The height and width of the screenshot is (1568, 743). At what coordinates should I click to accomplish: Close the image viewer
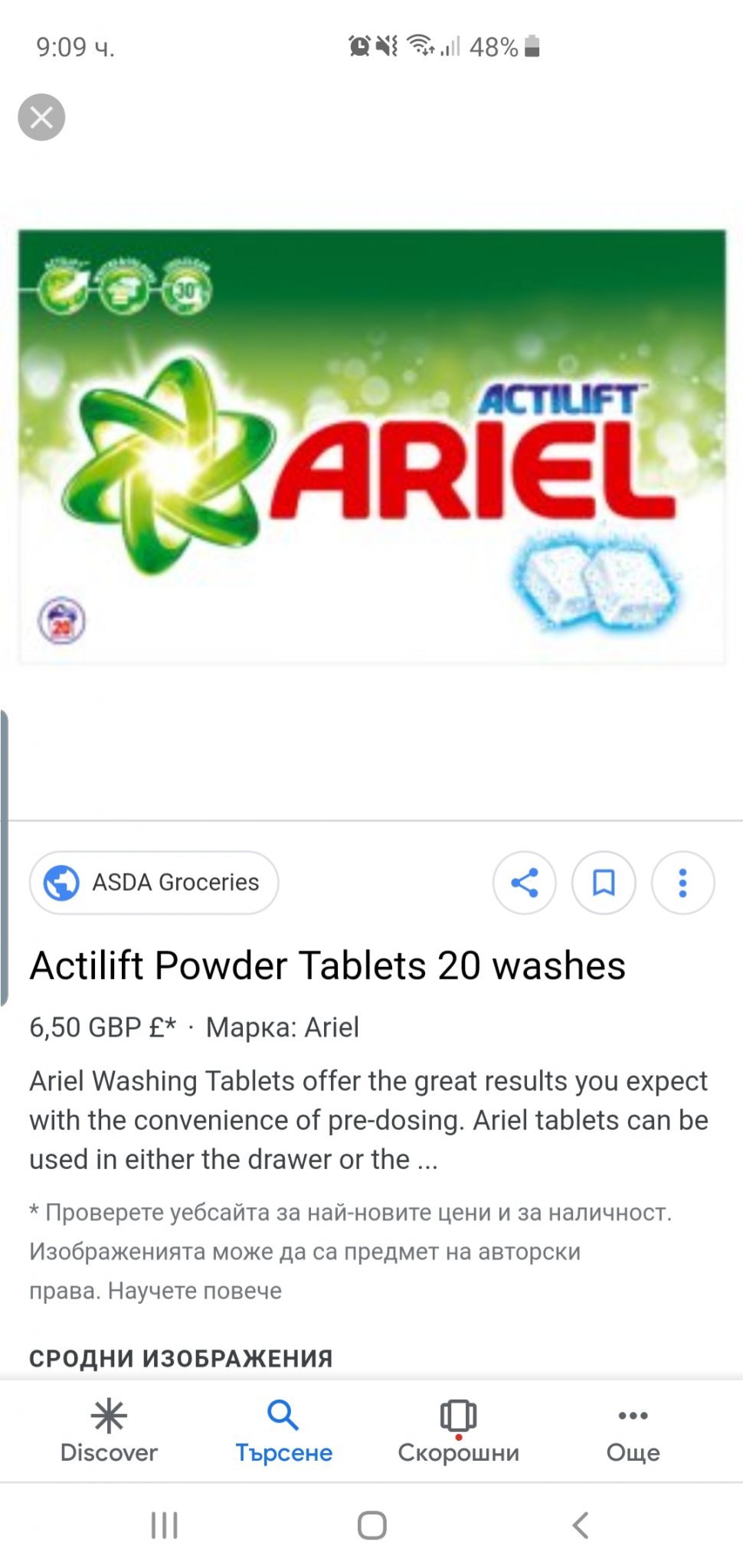pyautogui.click(x=41, y=117)
